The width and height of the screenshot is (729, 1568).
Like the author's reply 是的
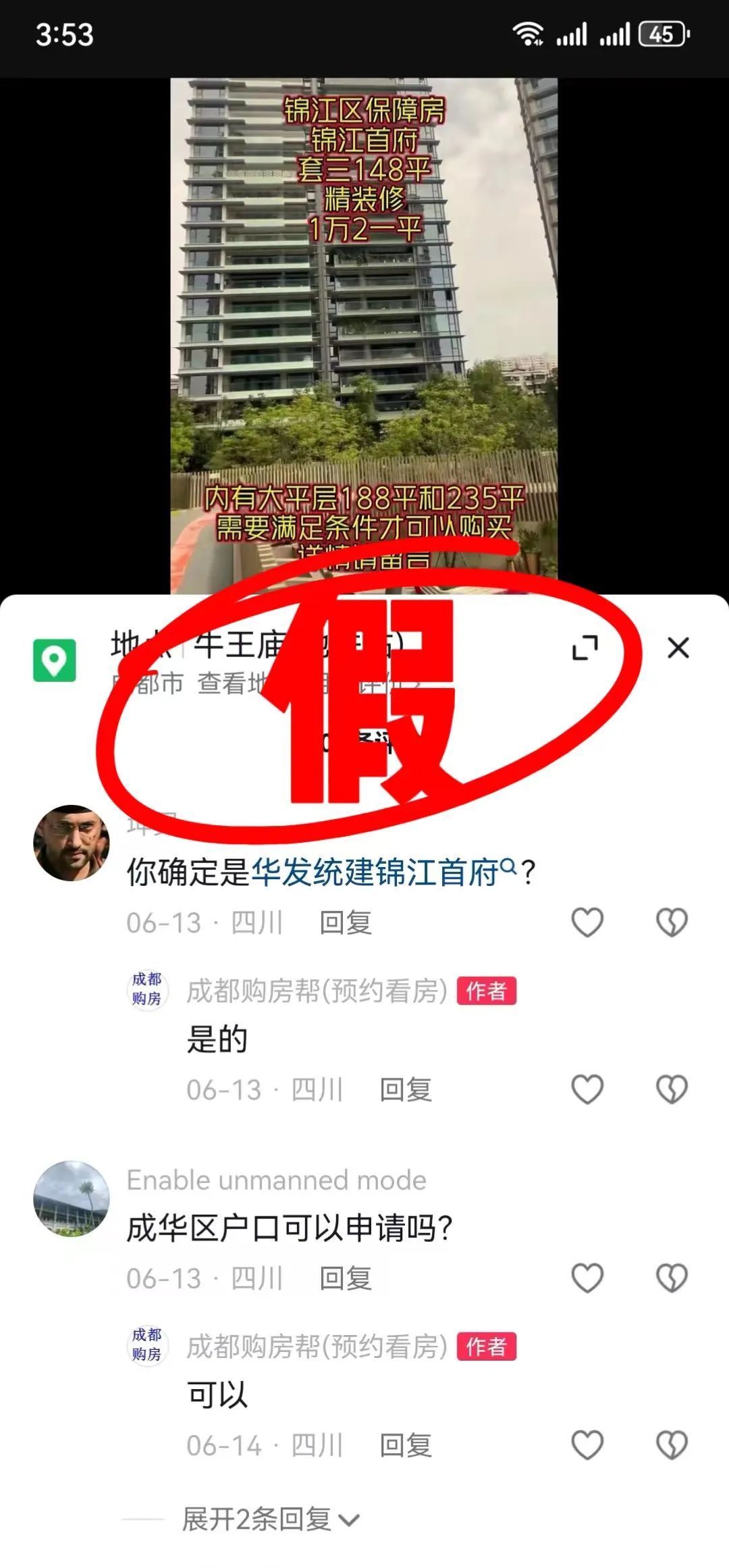point(587,1089)
